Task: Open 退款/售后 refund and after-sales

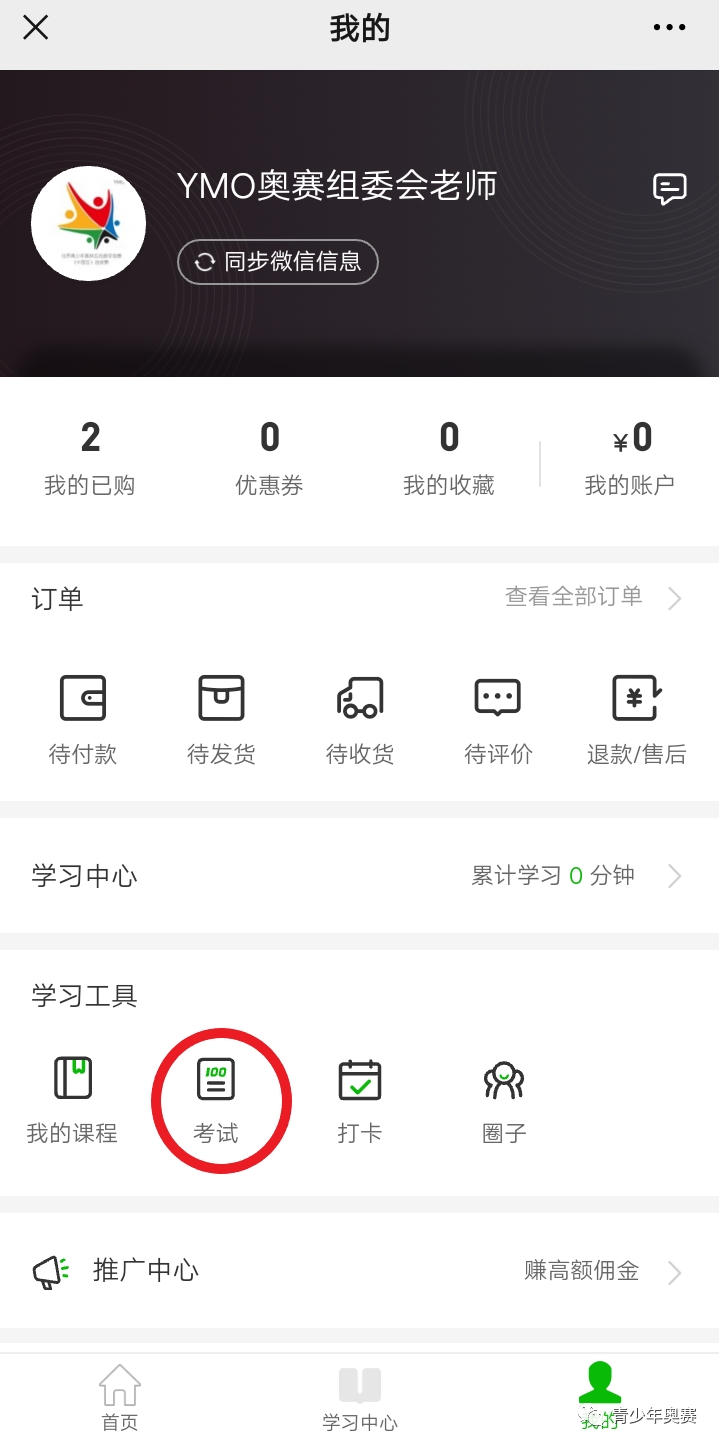Action: [637, 720]
